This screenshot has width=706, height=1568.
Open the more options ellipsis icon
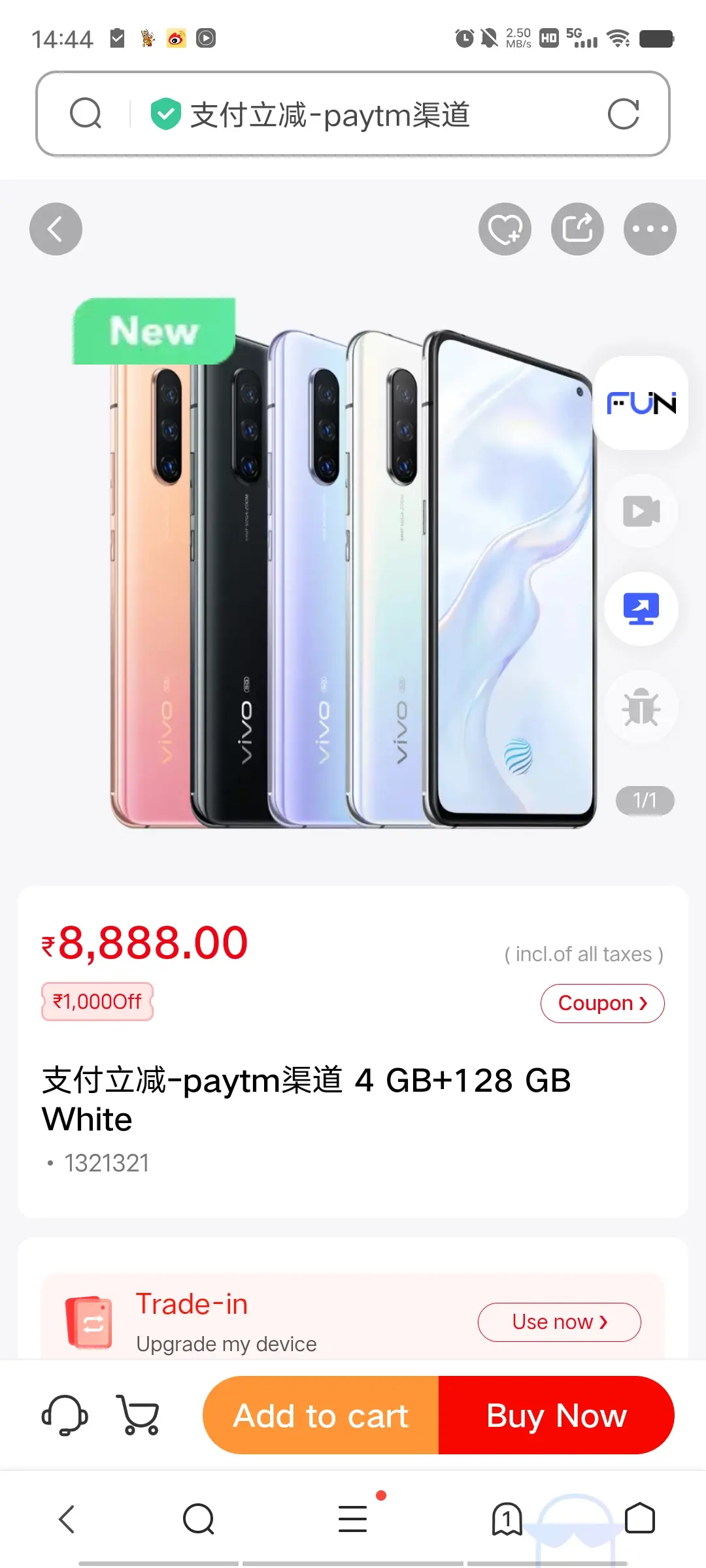click(649, 229)
